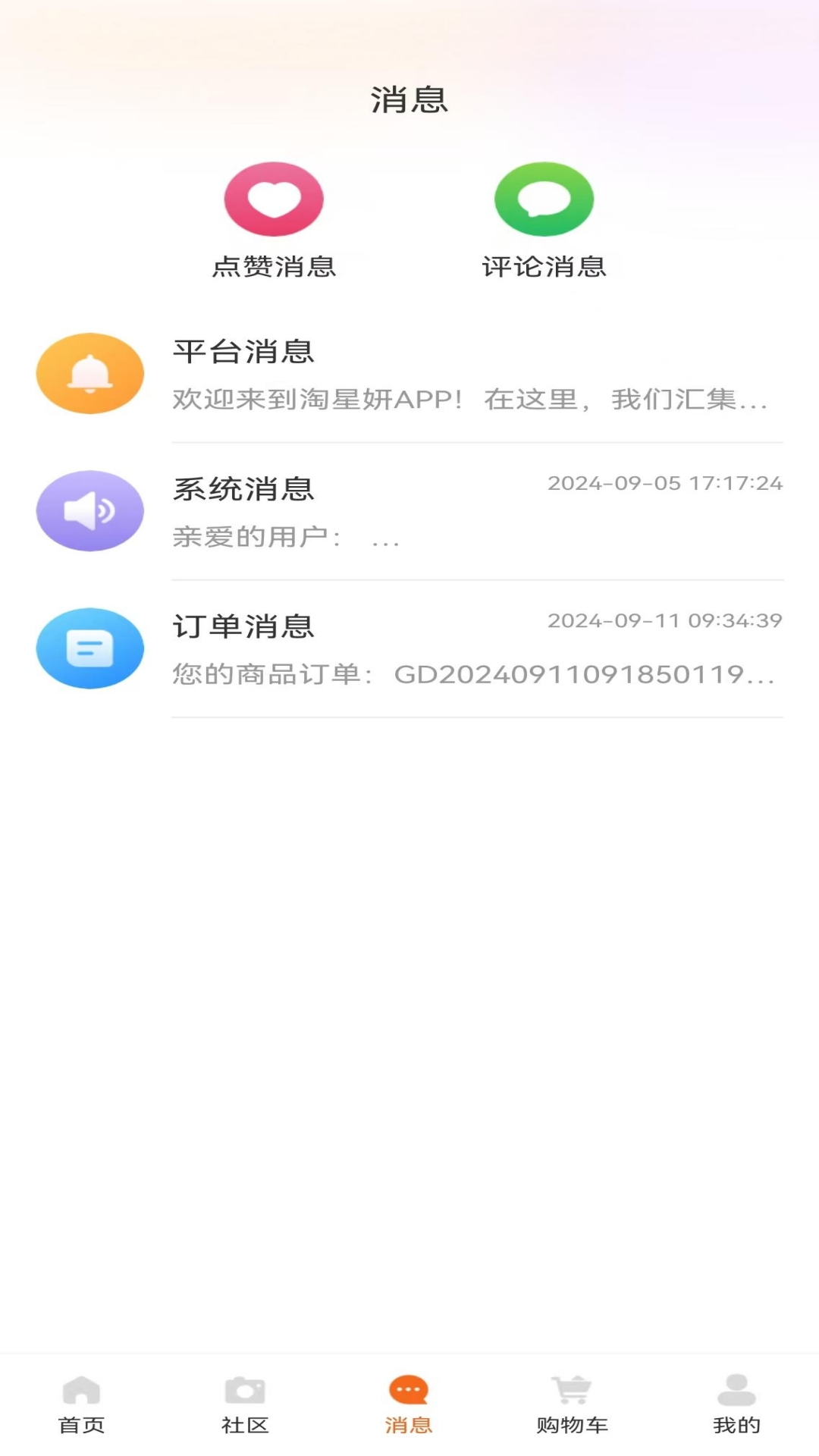Open 点赞消息 likes messages
Viewport: 819px width, 1456px height.
274,220
